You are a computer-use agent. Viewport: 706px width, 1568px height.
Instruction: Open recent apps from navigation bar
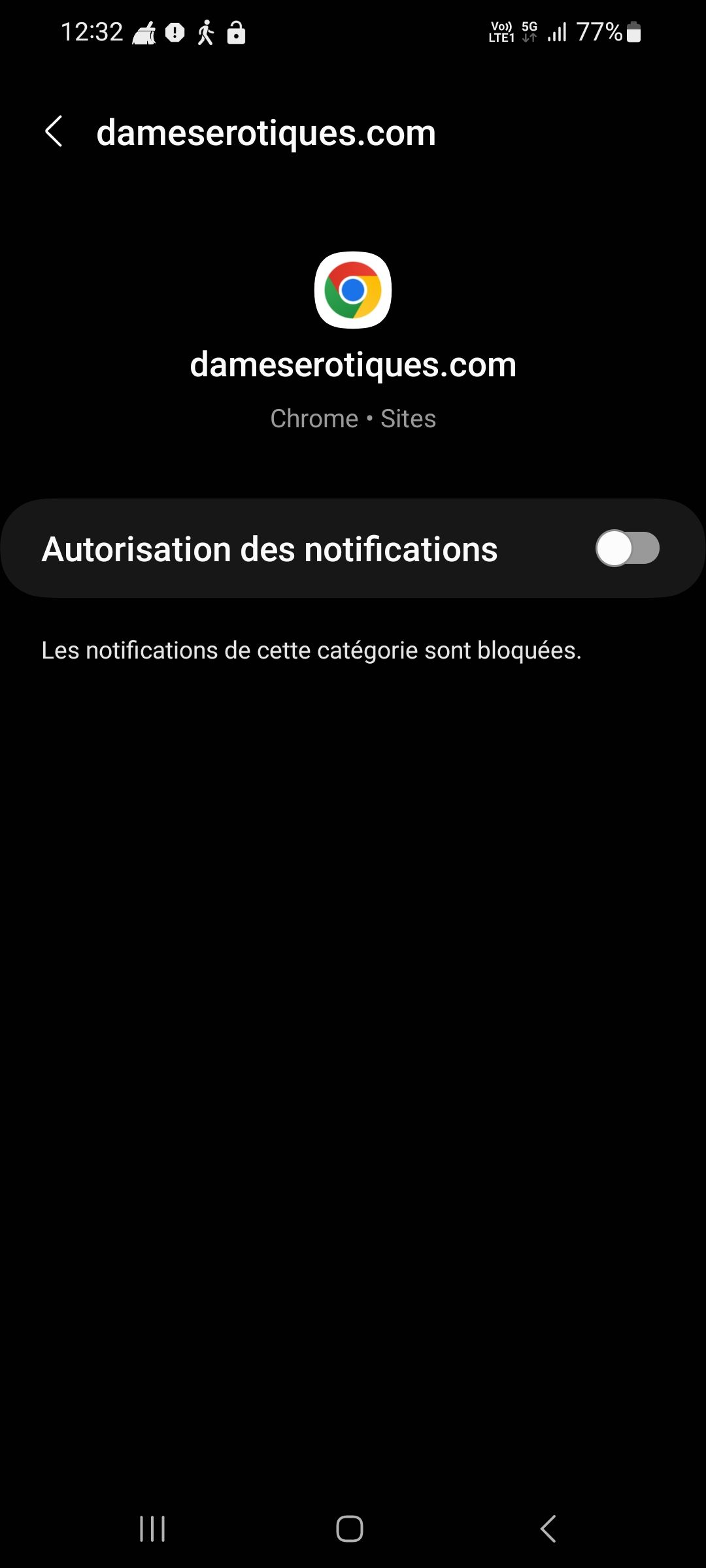click(152, 1529)
